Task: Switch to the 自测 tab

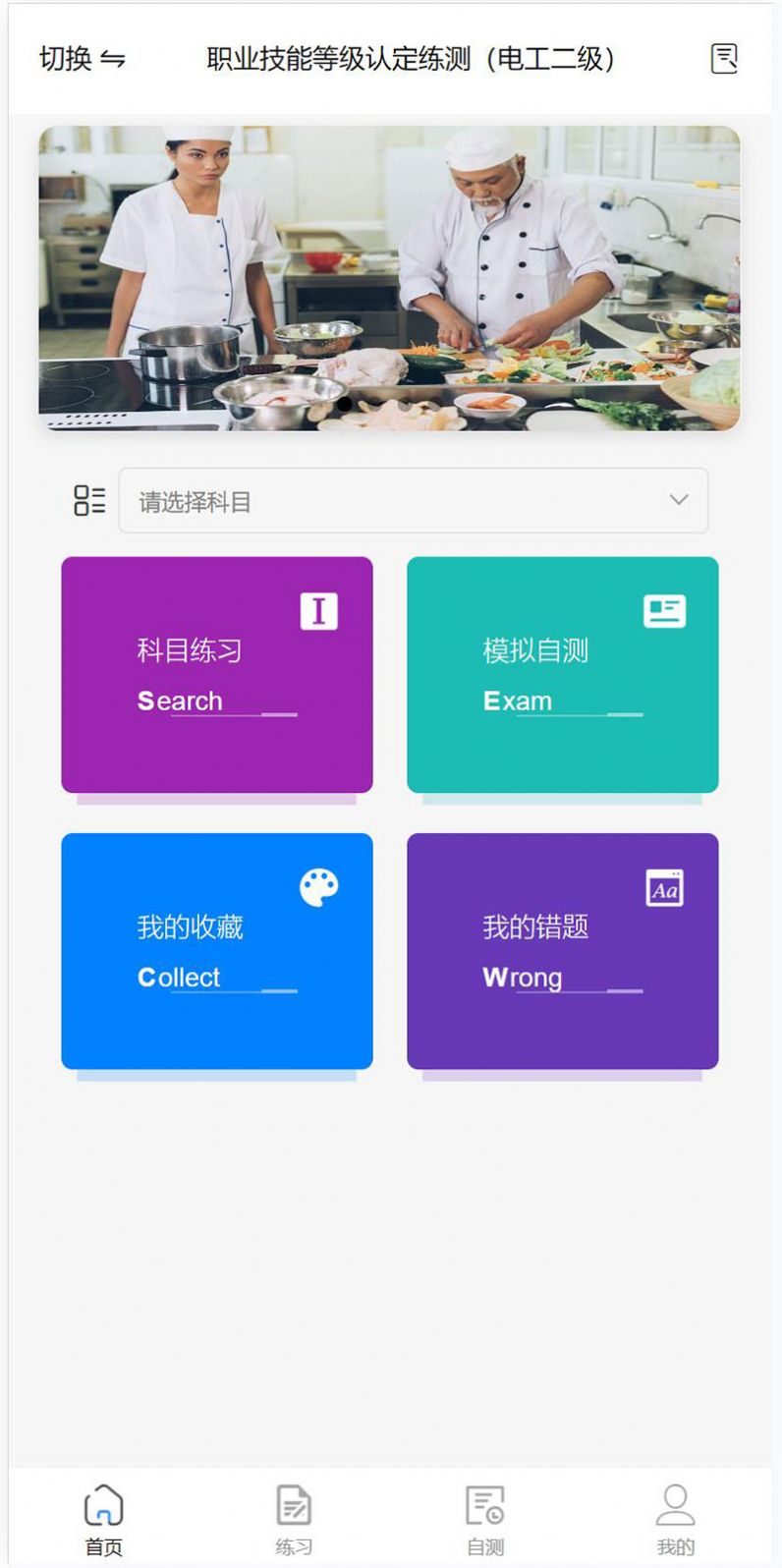Action: [485, 1519]
